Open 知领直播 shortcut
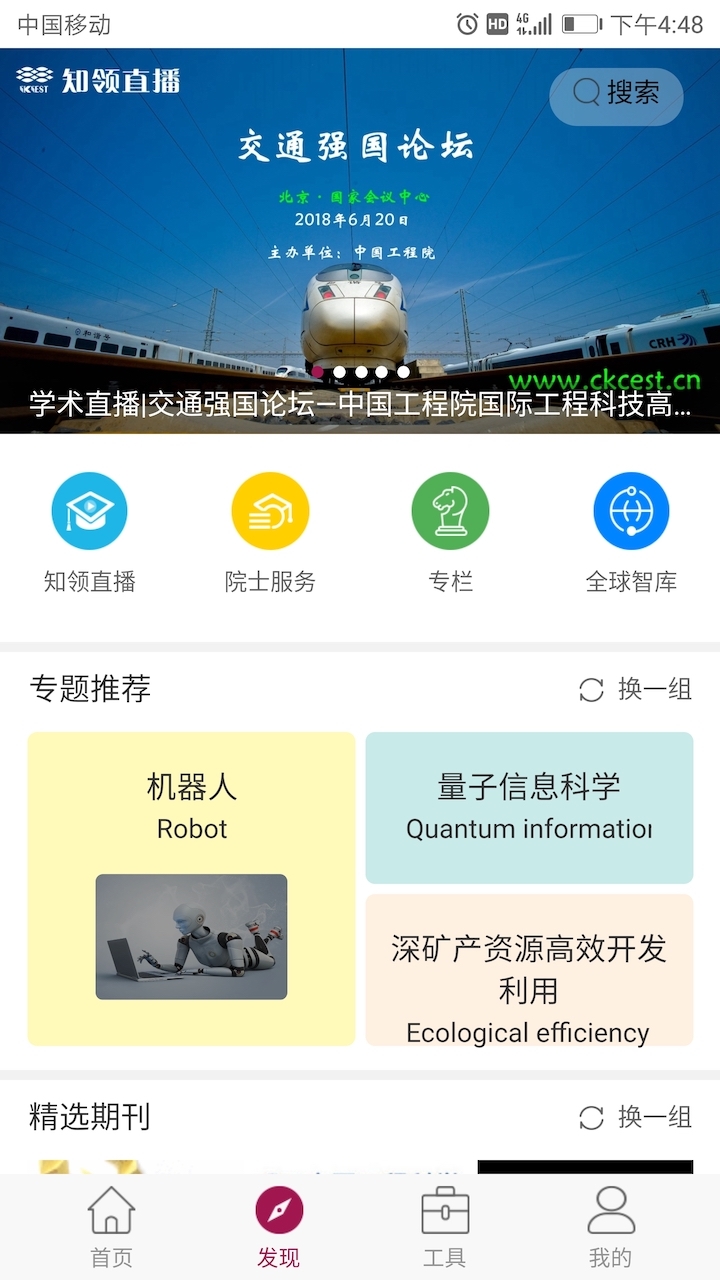 90,532
